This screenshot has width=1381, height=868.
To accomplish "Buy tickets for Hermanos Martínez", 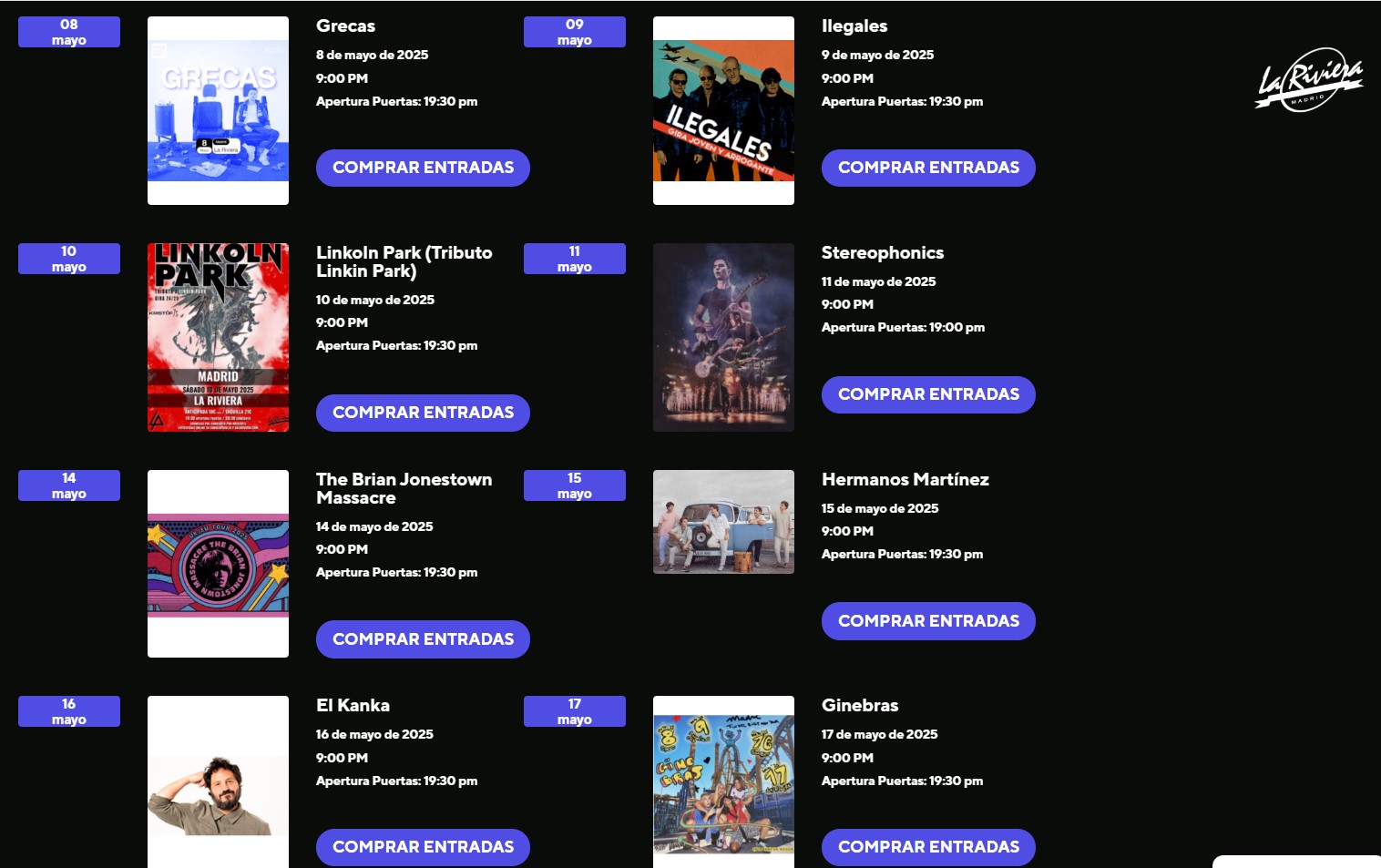I will coord(928,621).
